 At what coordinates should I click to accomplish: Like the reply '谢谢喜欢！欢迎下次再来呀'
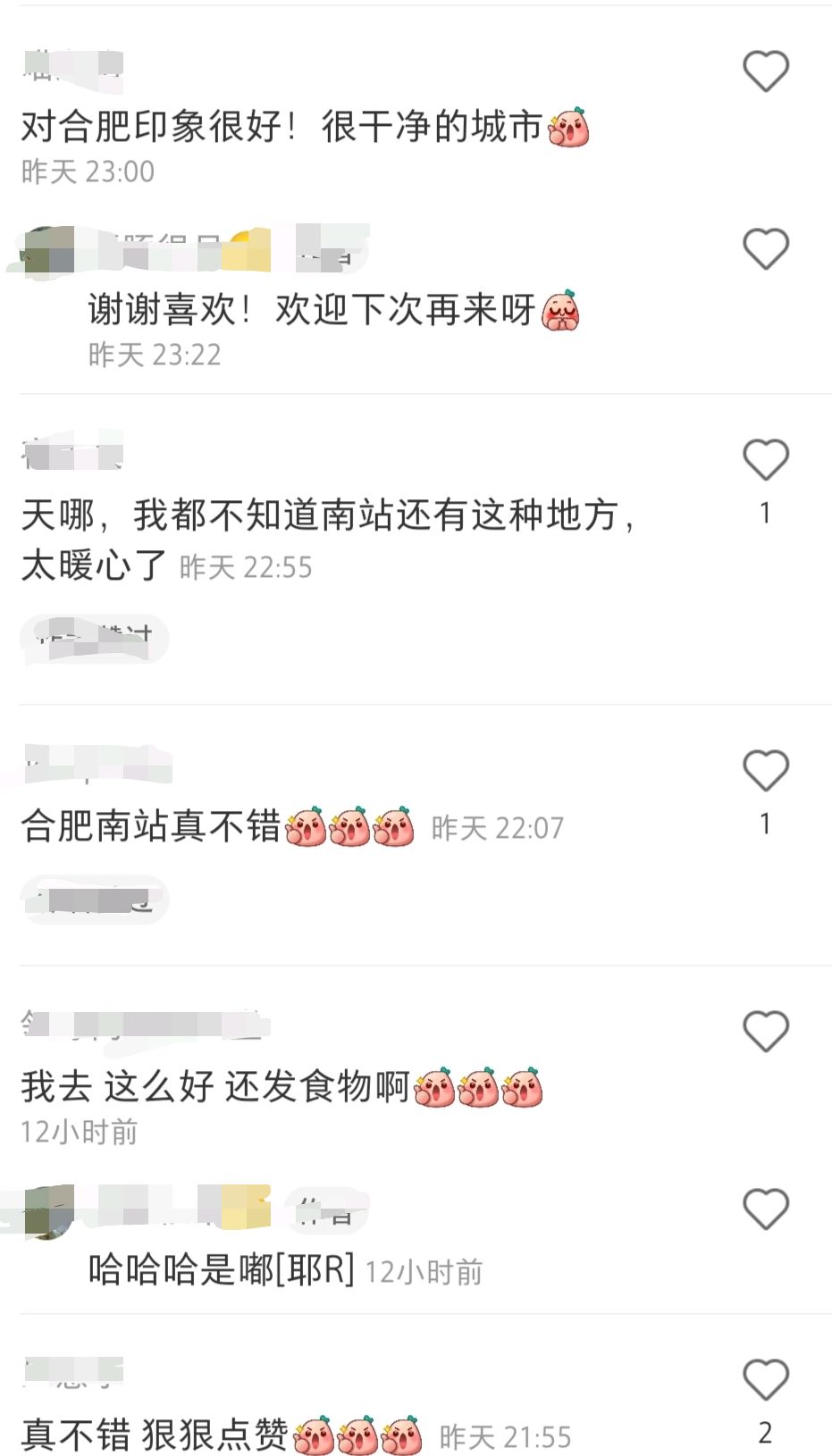tap(766, 249)
